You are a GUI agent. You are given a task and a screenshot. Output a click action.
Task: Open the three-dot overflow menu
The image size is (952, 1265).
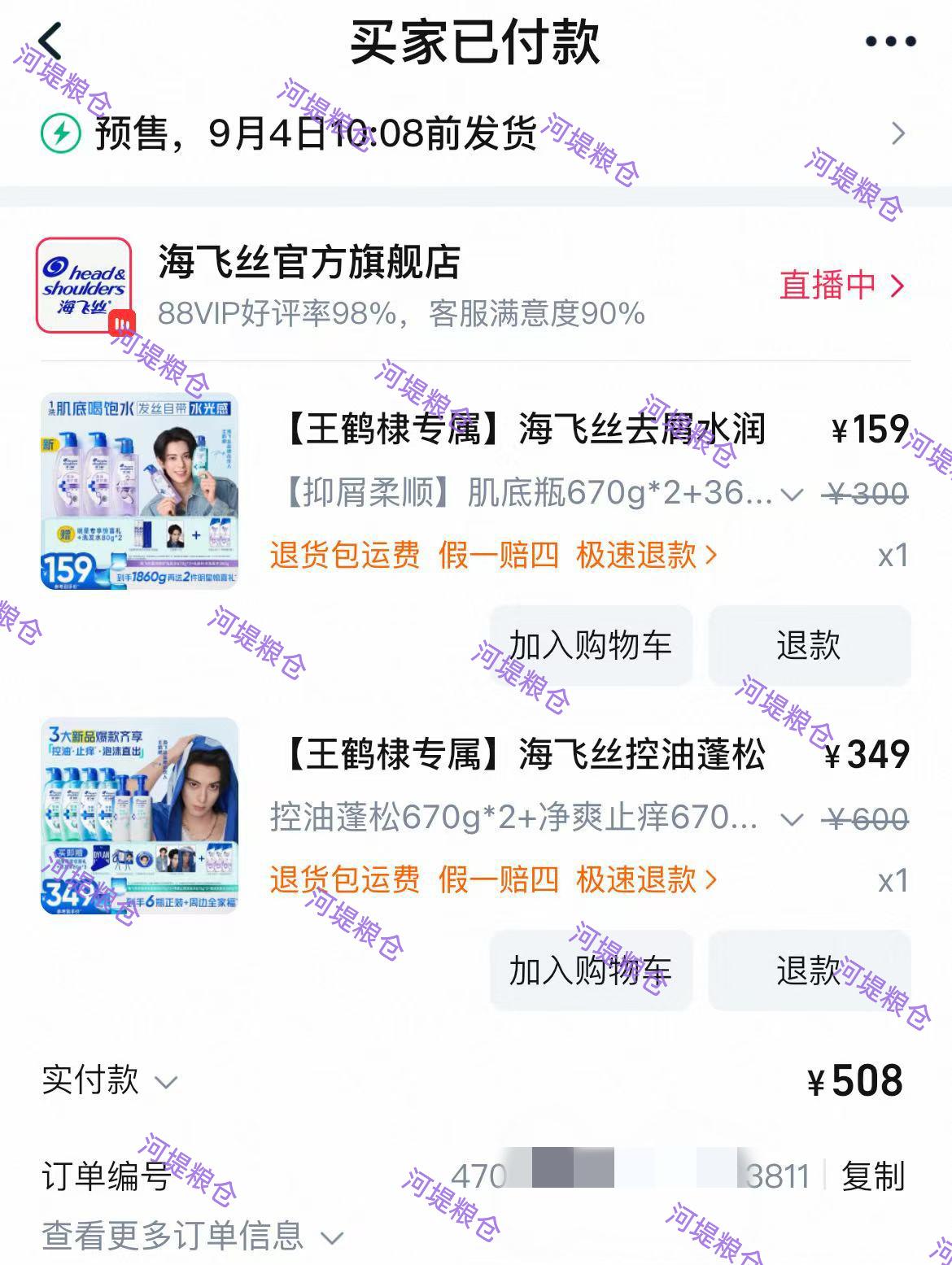(890, 42)
